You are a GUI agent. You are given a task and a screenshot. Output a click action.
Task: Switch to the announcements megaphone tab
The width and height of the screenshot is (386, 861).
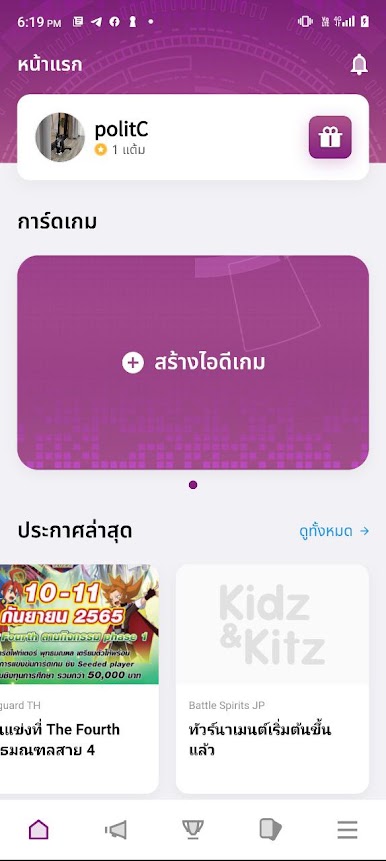pyautogui.click(x=116, y=830)
